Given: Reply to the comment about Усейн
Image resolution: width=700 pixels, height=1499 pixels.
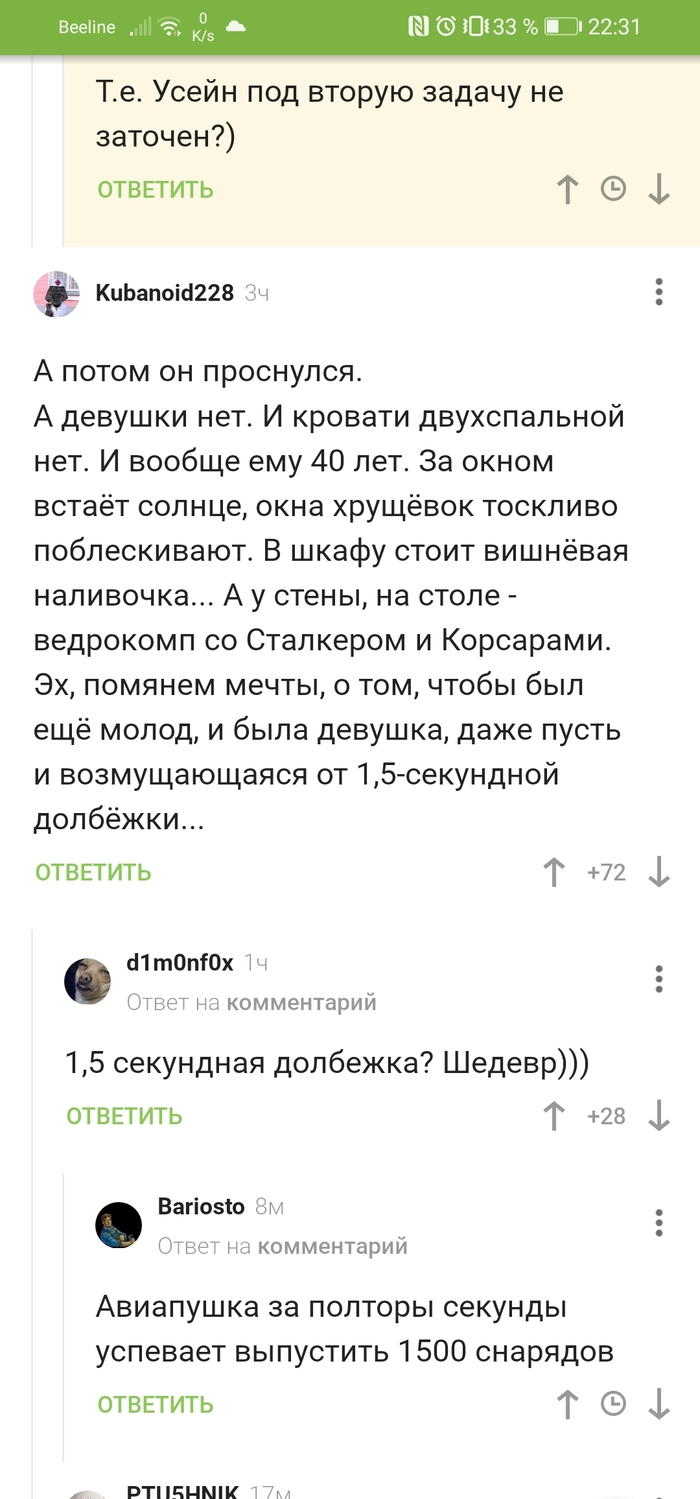Looking at the screenshot, I should [x=155, y=189].
